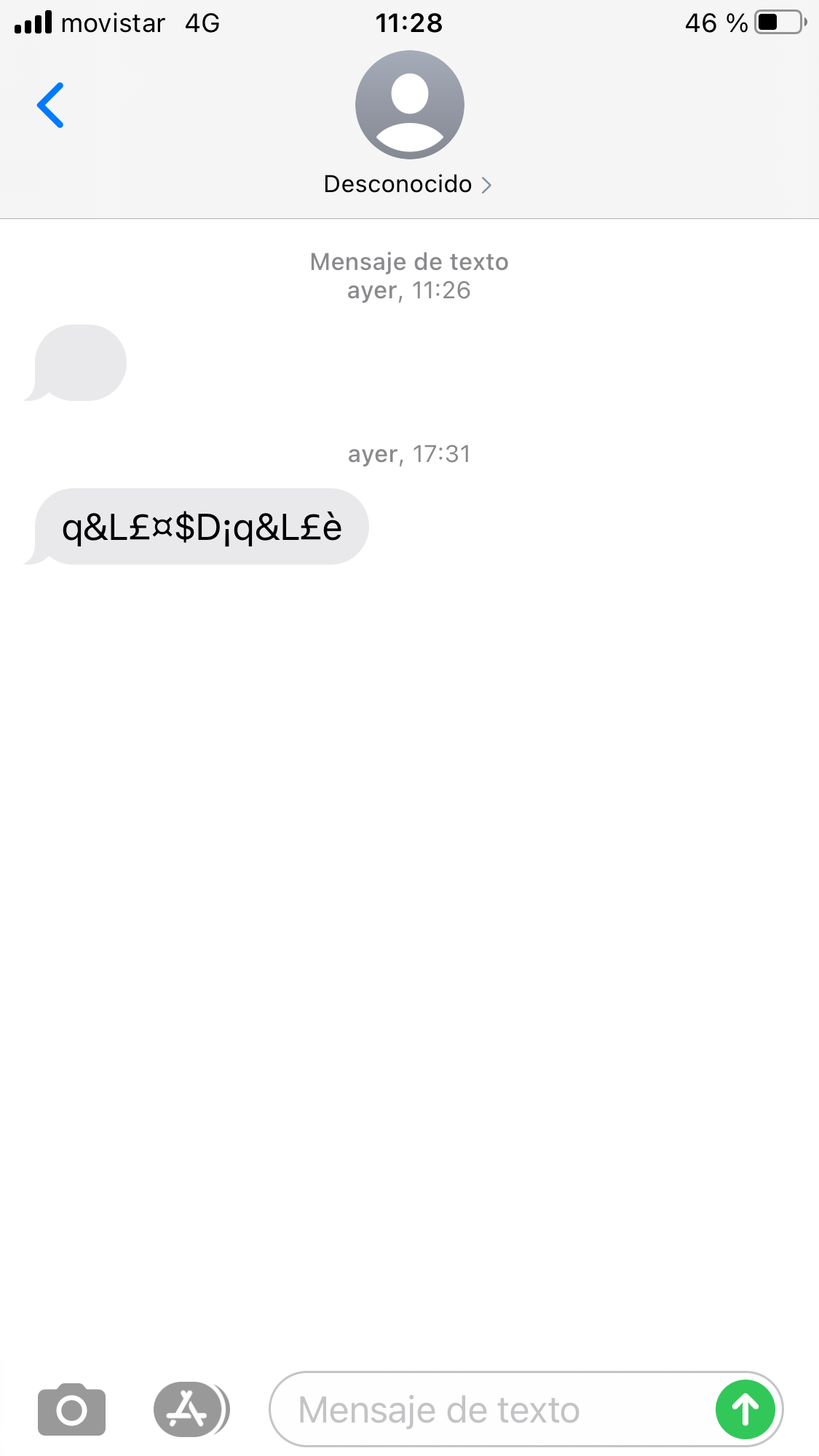This screenshot has height=1456, width=819.
Task: Open the camera to attach a photo
Action: 71,1409
